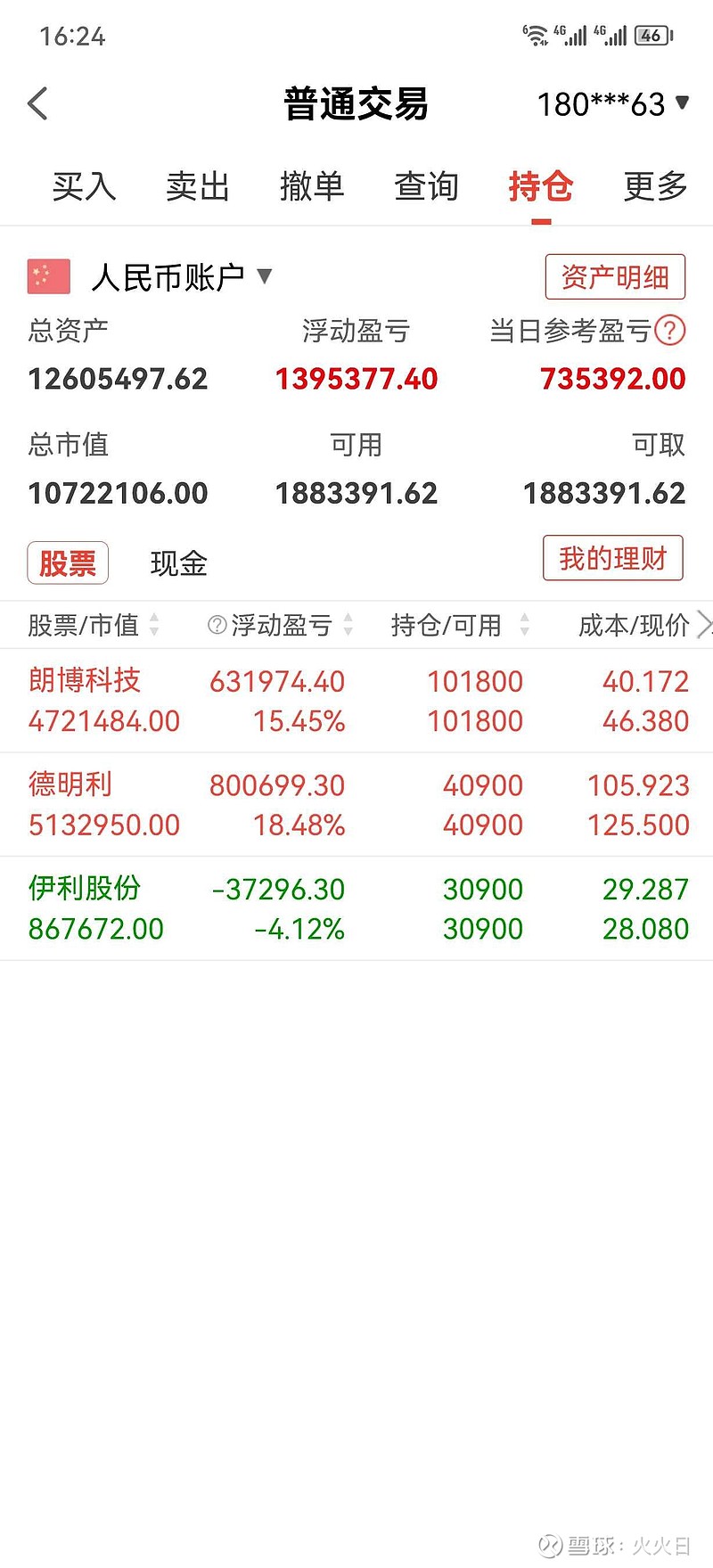The width and height of the screenshot is (713, 1568).
Task: Open the 撤单 tab
Action: [x=312, y=186]
